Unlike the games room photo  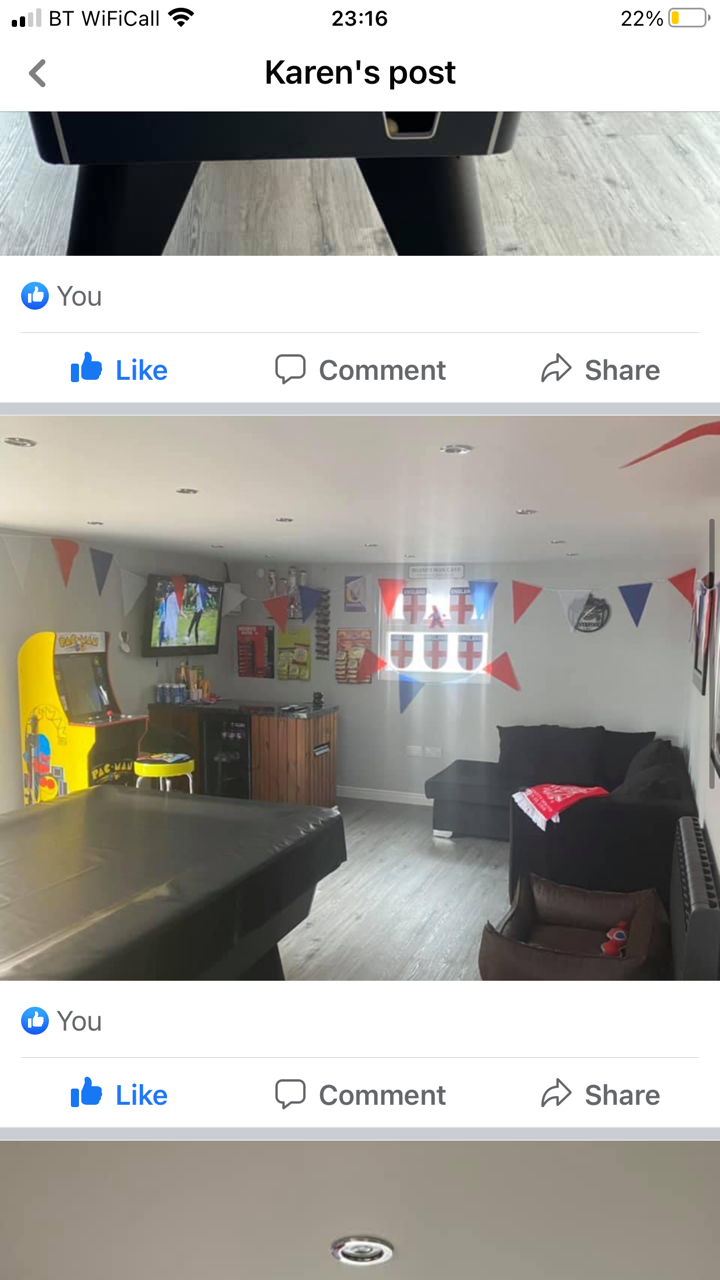coord(119,1095)
